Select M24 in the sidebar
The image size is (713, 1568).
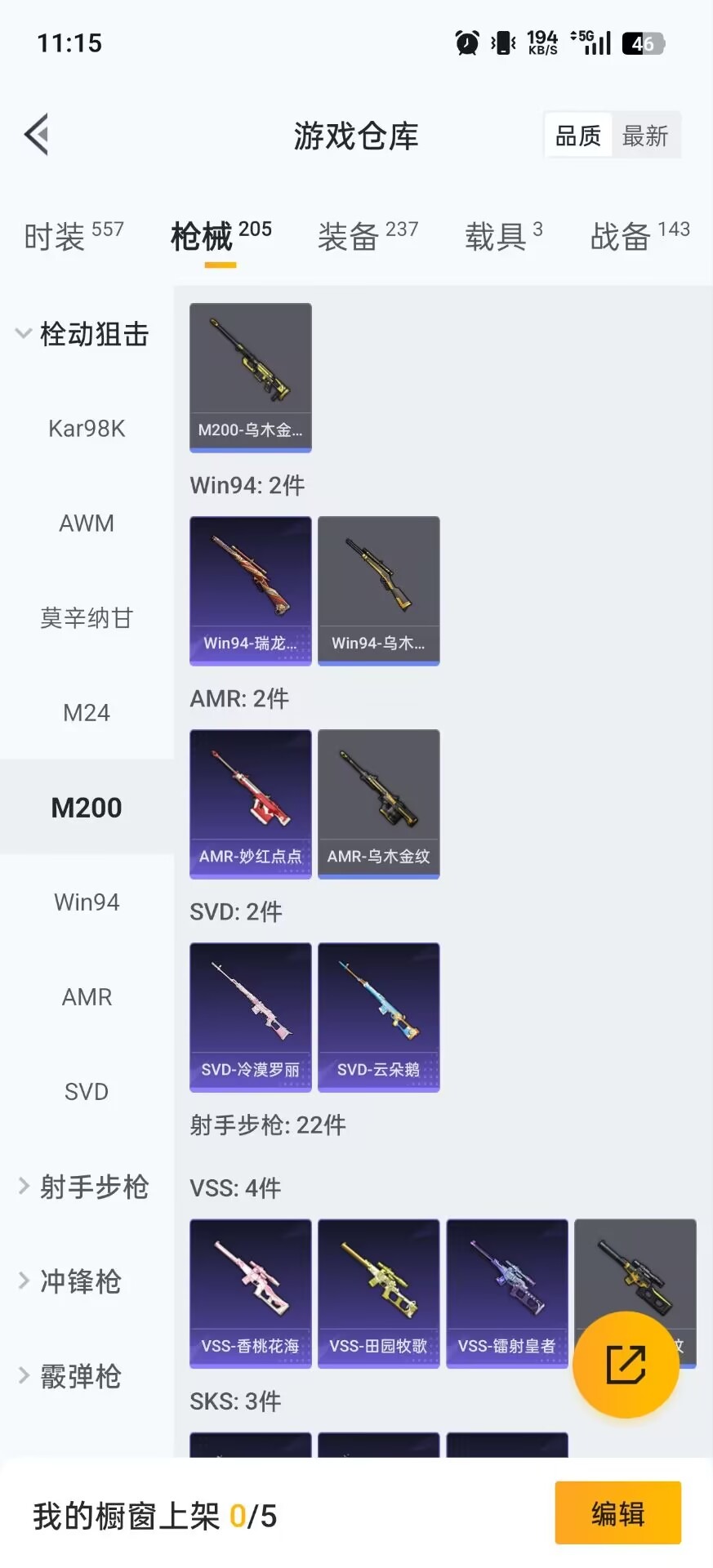pos(87,712)
